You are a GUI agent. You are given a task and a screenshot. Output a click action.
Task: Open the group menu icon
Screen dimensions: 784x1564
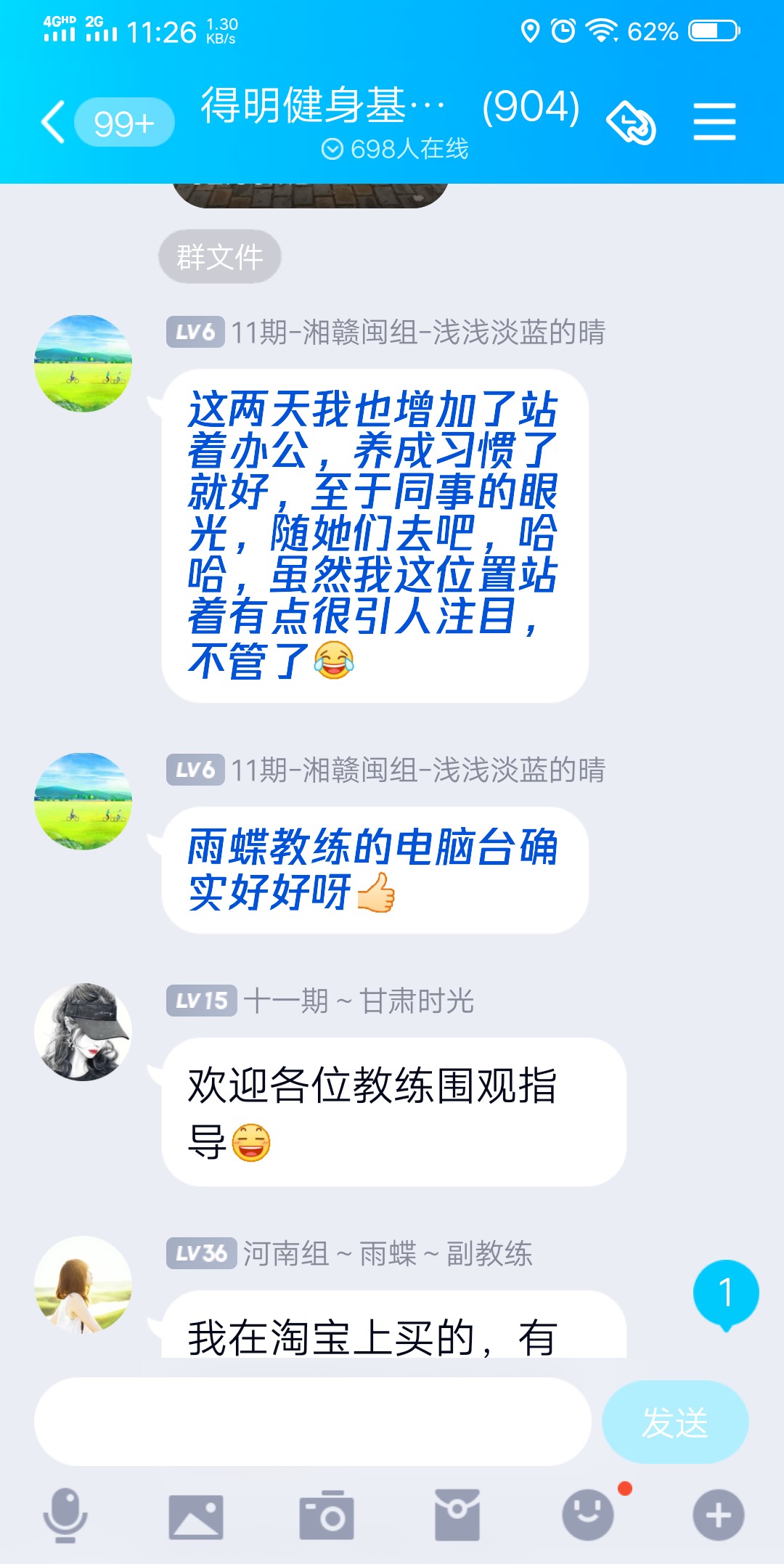pyautogui.click(x=714, y=122)
